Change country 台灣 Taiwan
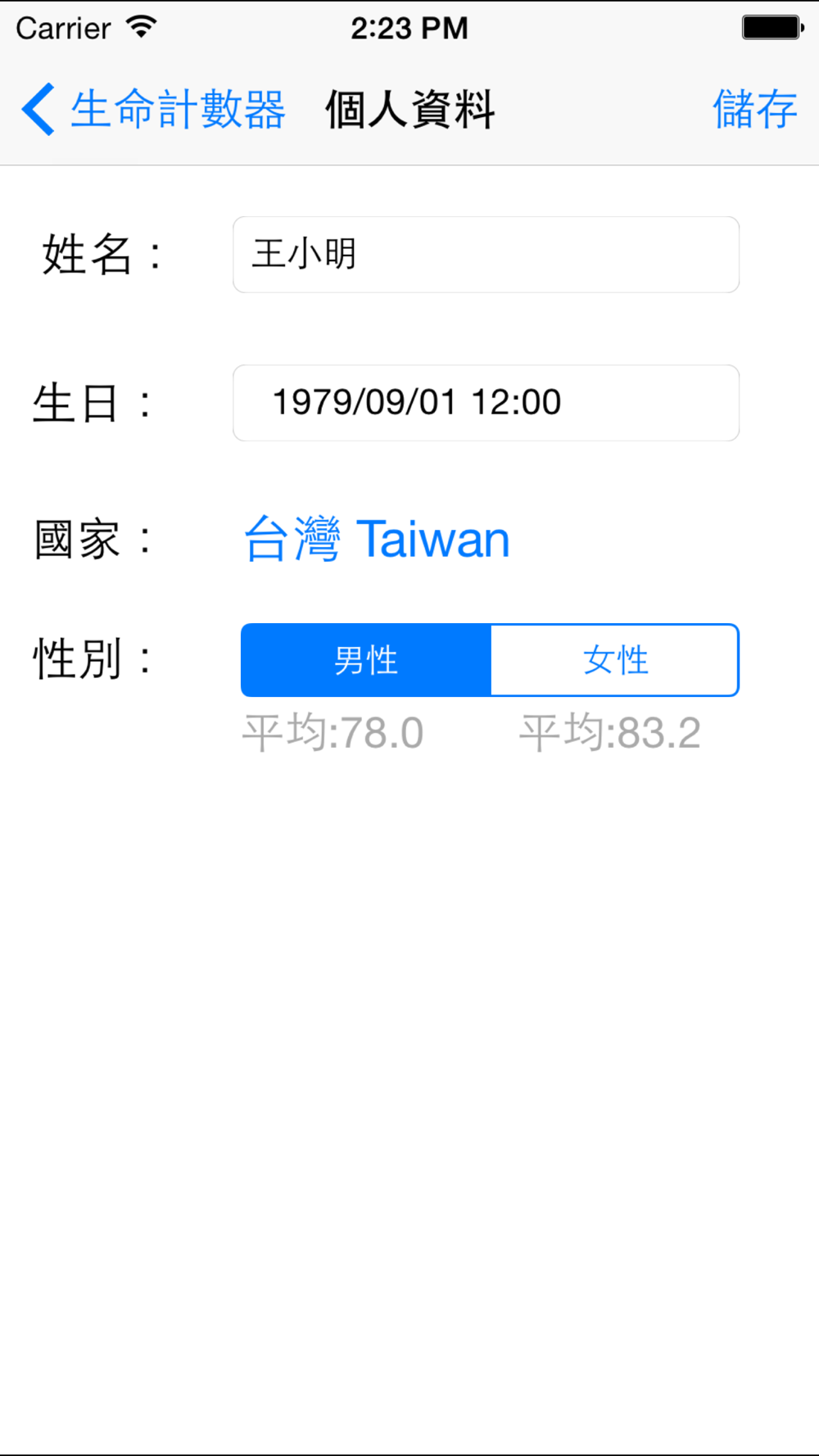 [x=377, y=539]
